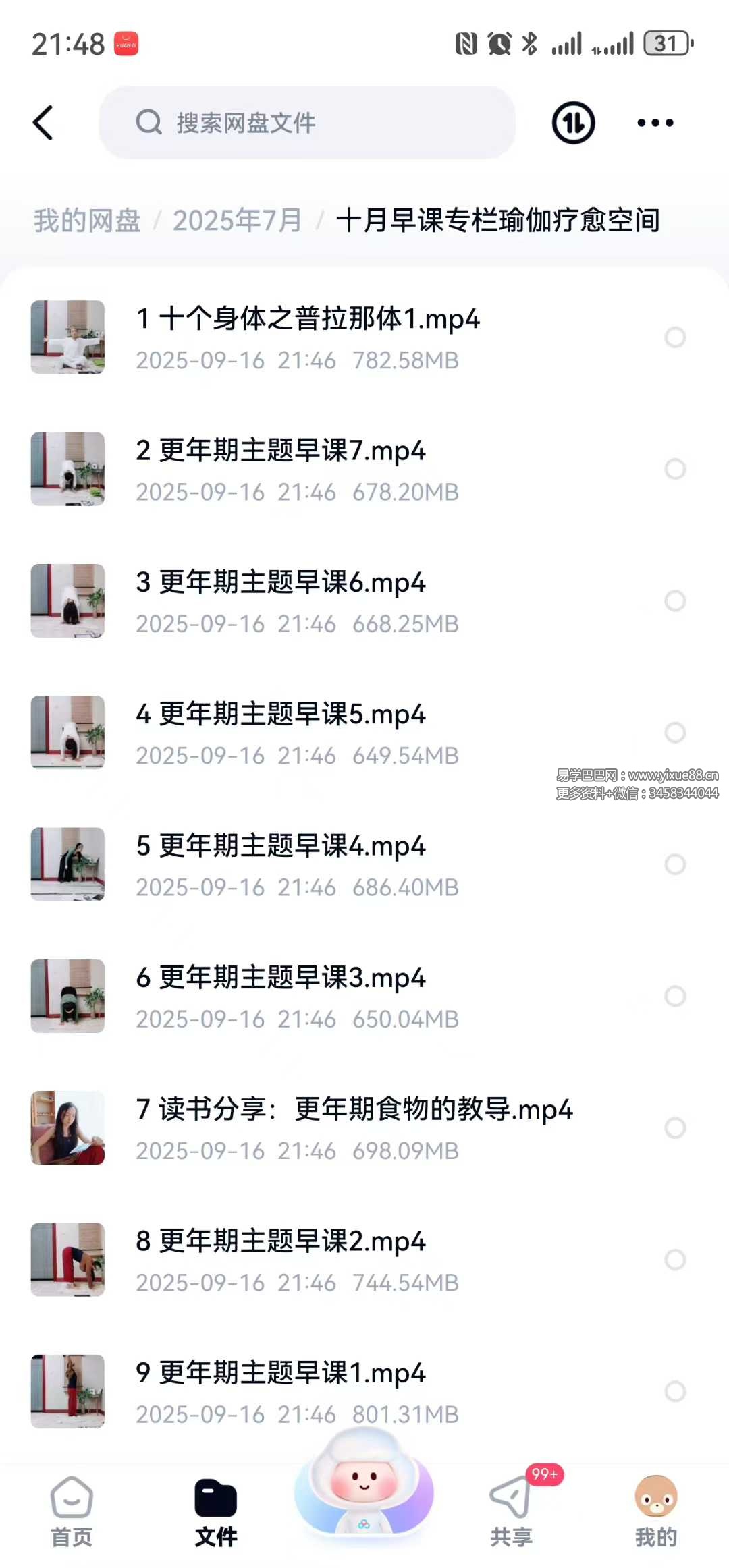The image size is (729, 1568).
Task: Select the checkbox for 8 更年期主题早课2.mp4
Action: click(x=675, y=1260)
